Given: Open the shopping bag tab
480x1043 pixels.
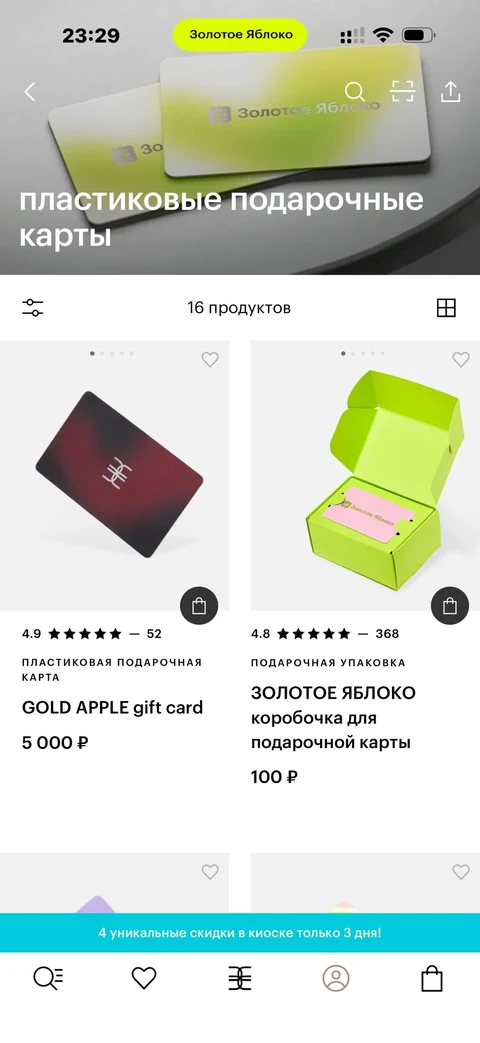Looking at the screenshot, I should click(x=432, y=978).
